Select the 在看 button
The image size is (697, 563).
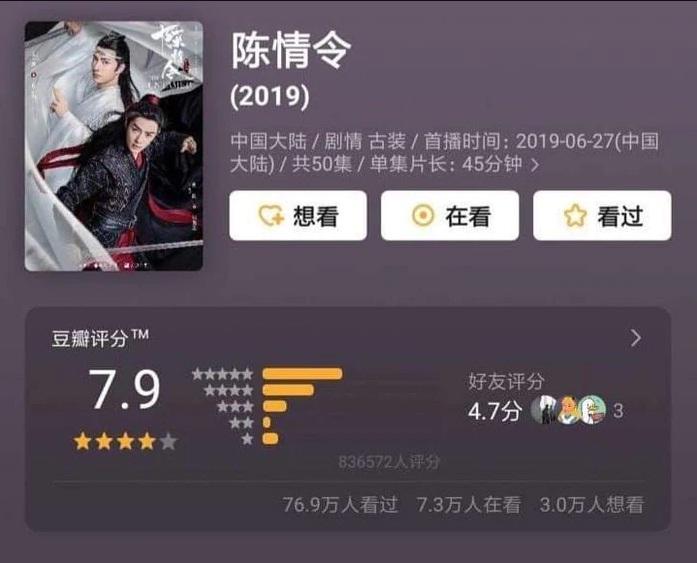[449, 216]
